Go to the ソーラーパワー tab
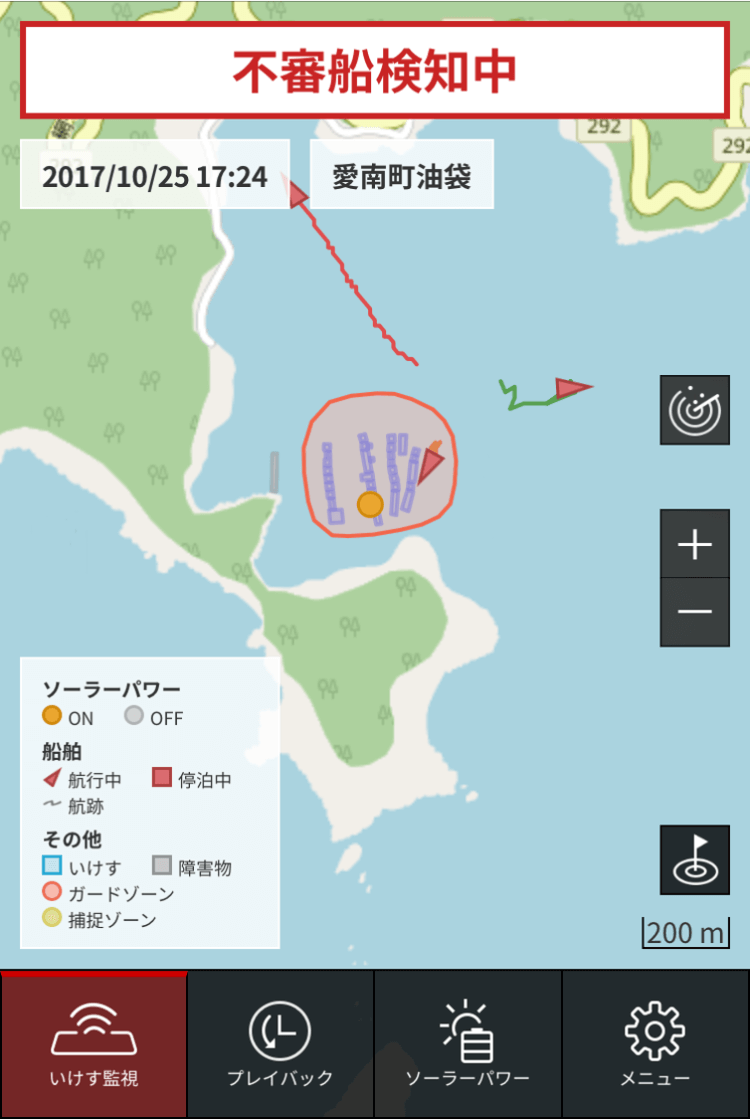The image size is (750, 1119). pyautogui.click(x=467, y=1045)
